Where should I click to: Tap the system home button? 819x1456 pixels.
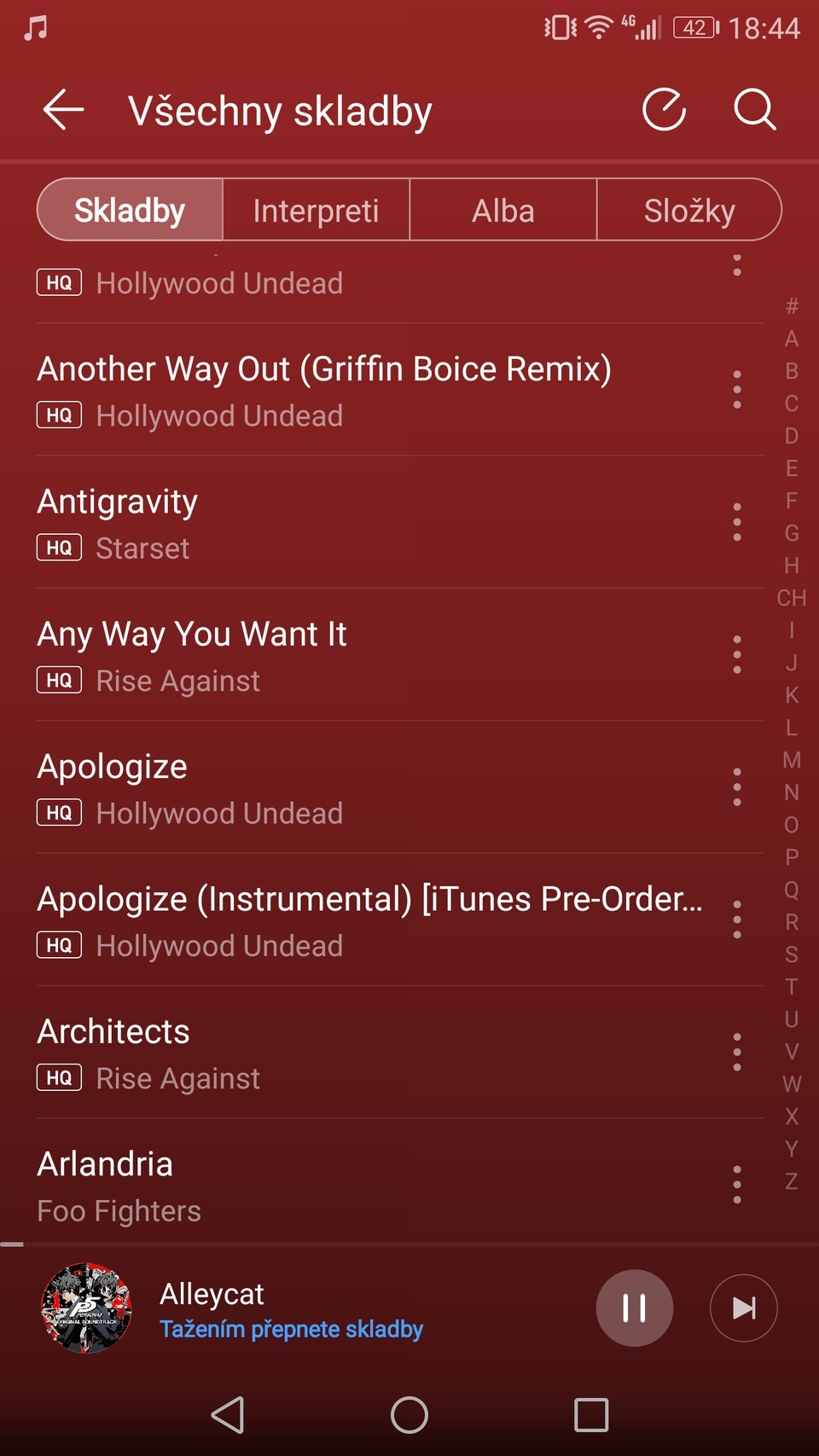coord(409,1415)
